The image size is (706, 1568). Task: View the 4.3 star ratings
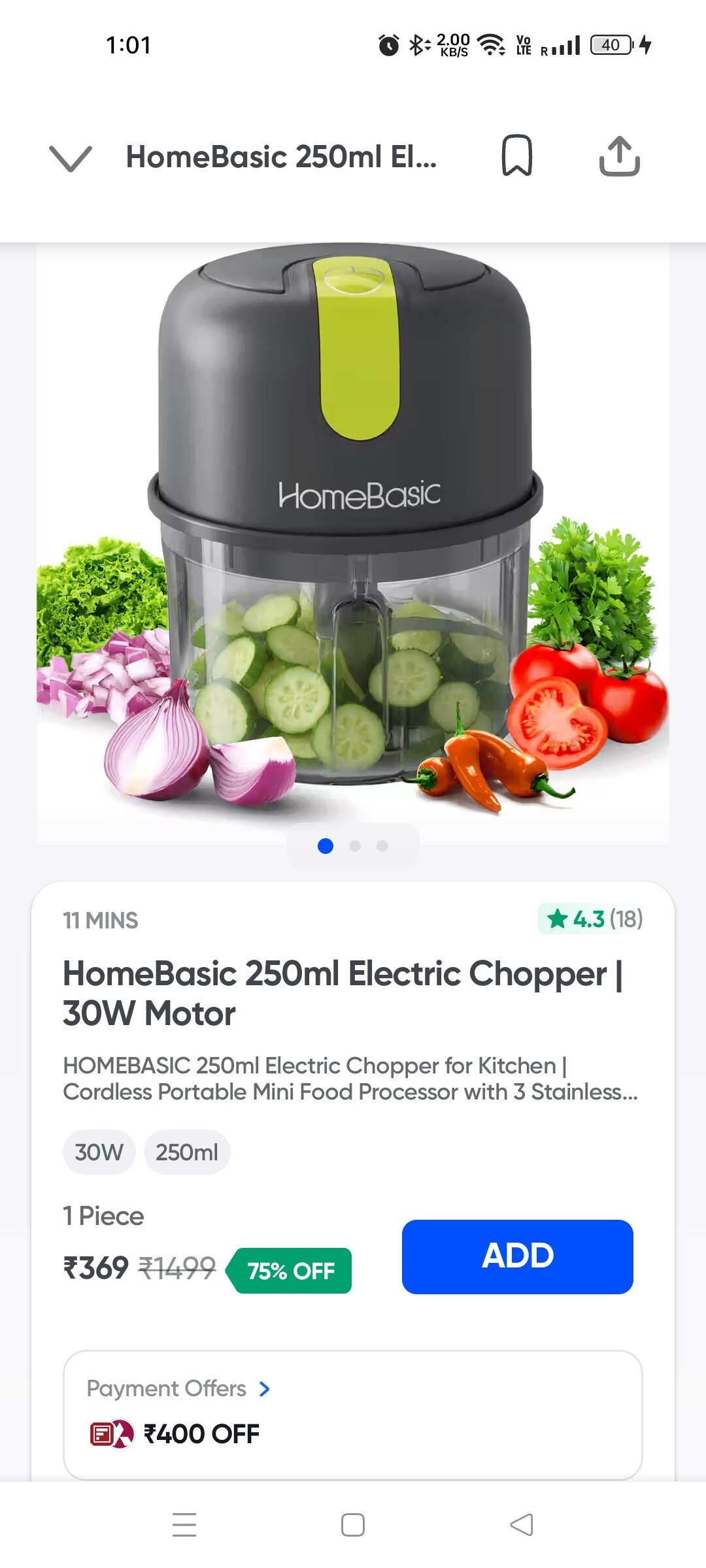590,919
